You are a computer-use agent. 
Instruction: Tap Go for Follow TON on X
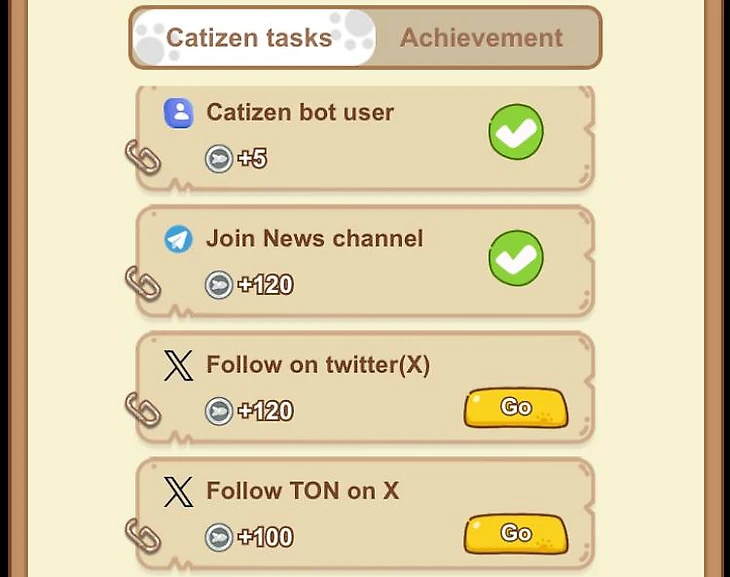(x=515, y=534)
